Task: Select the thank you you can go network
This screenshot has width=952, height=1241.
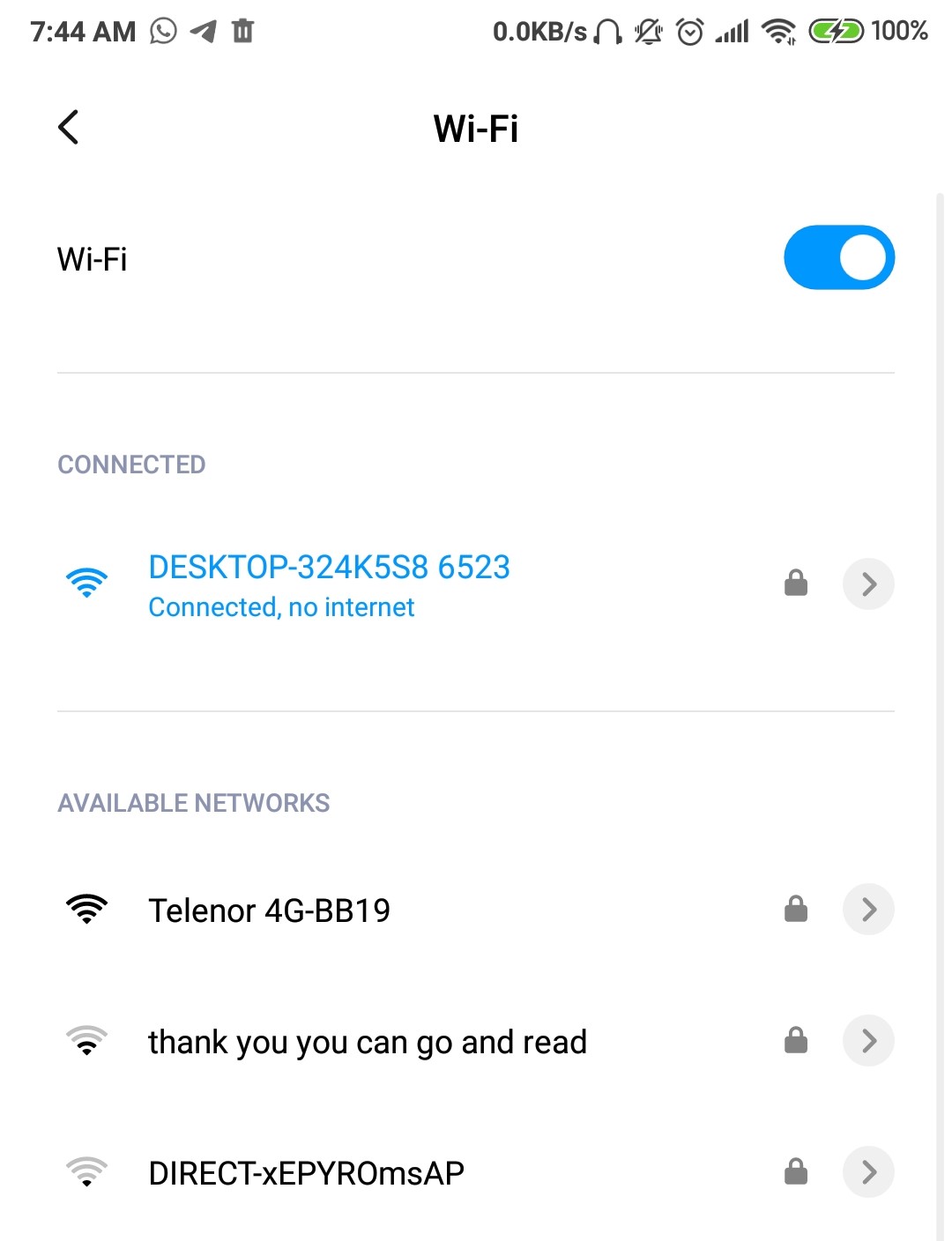Action: 368,1041
